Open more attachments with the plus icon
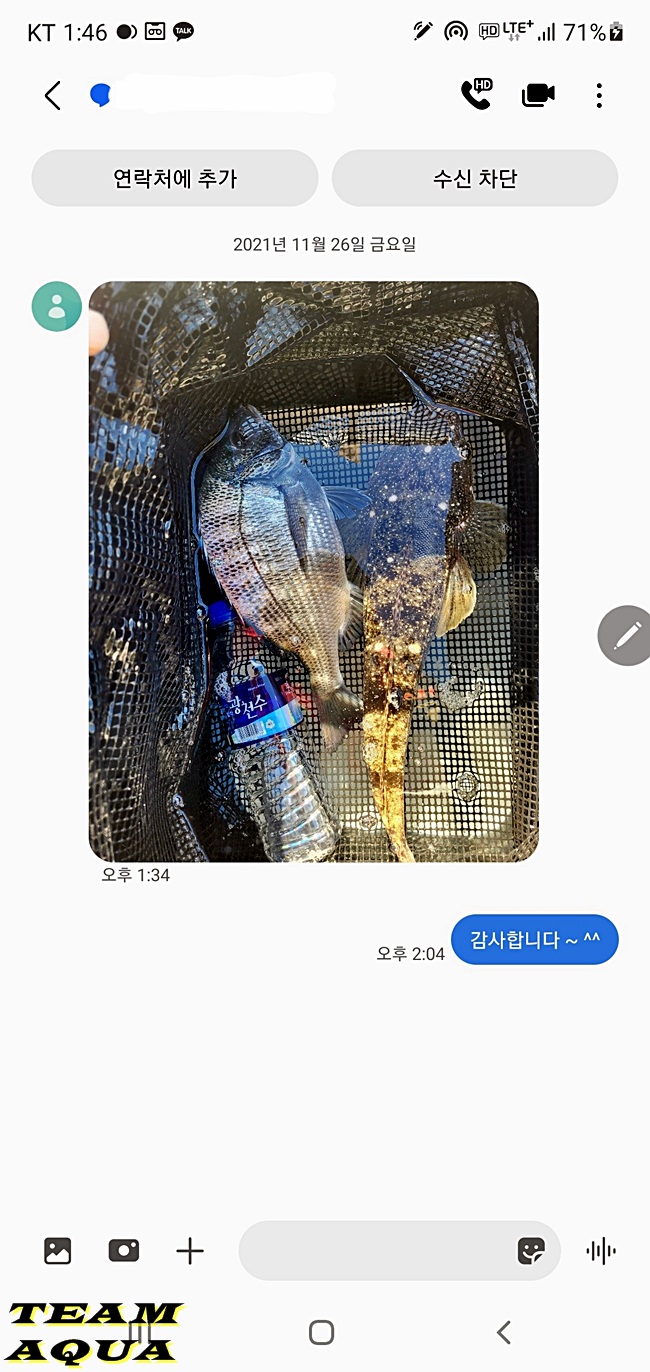The height and width of the screenshot is (1372, 650). (x=190, y=1250)
